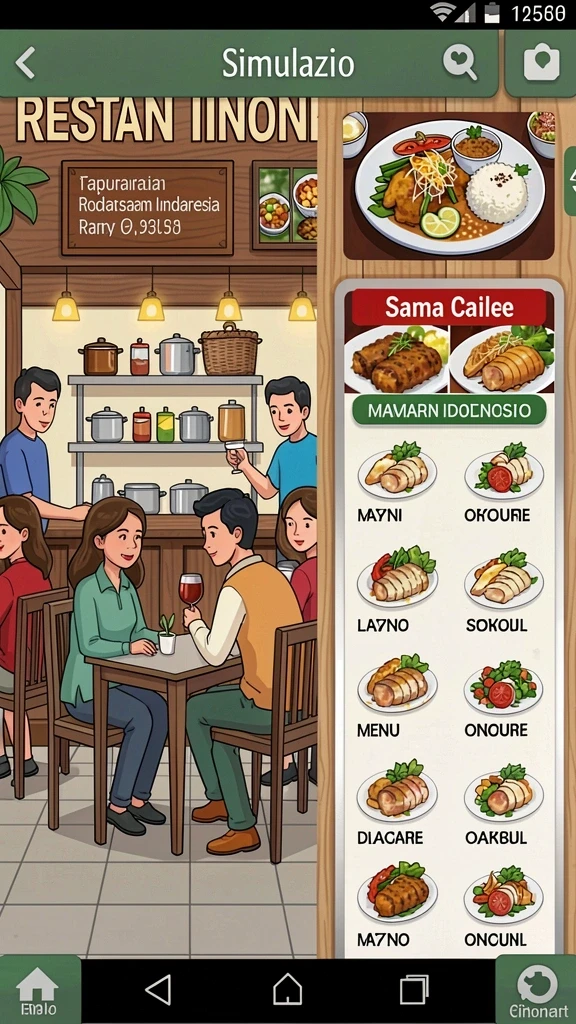Go back using the app bar arrow
The width and height of the screenshot is (576, 1024).
tap(25, 63)
